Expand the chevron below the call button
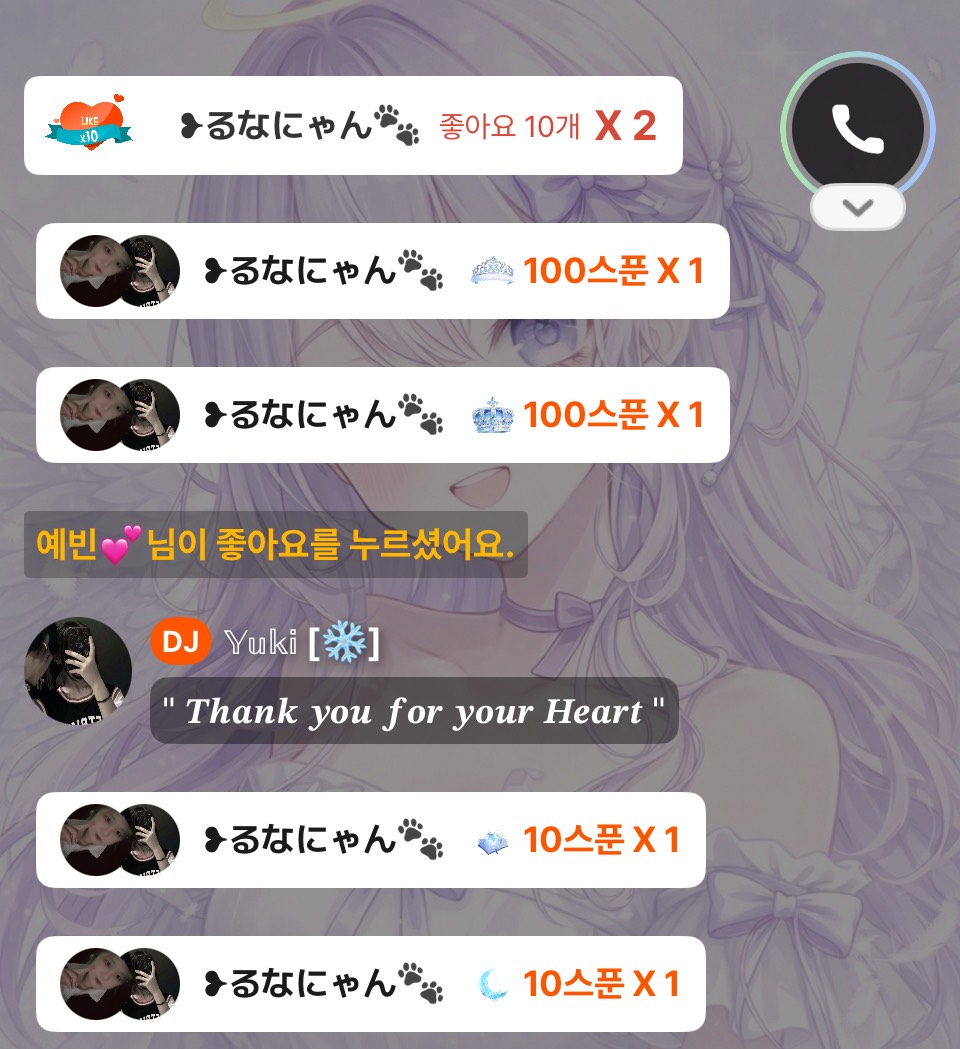 click(x=858, y=207)
